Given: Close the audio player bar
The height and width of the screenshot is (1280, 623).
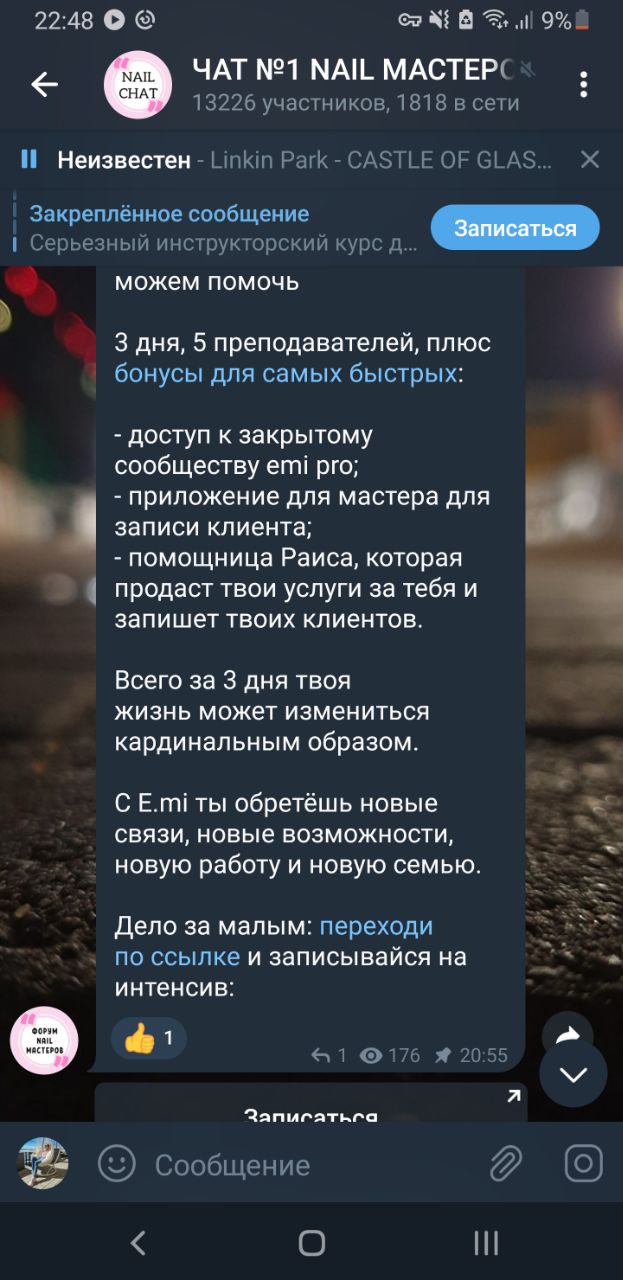Looking at the screenshot, I should [x=590, y=159].
